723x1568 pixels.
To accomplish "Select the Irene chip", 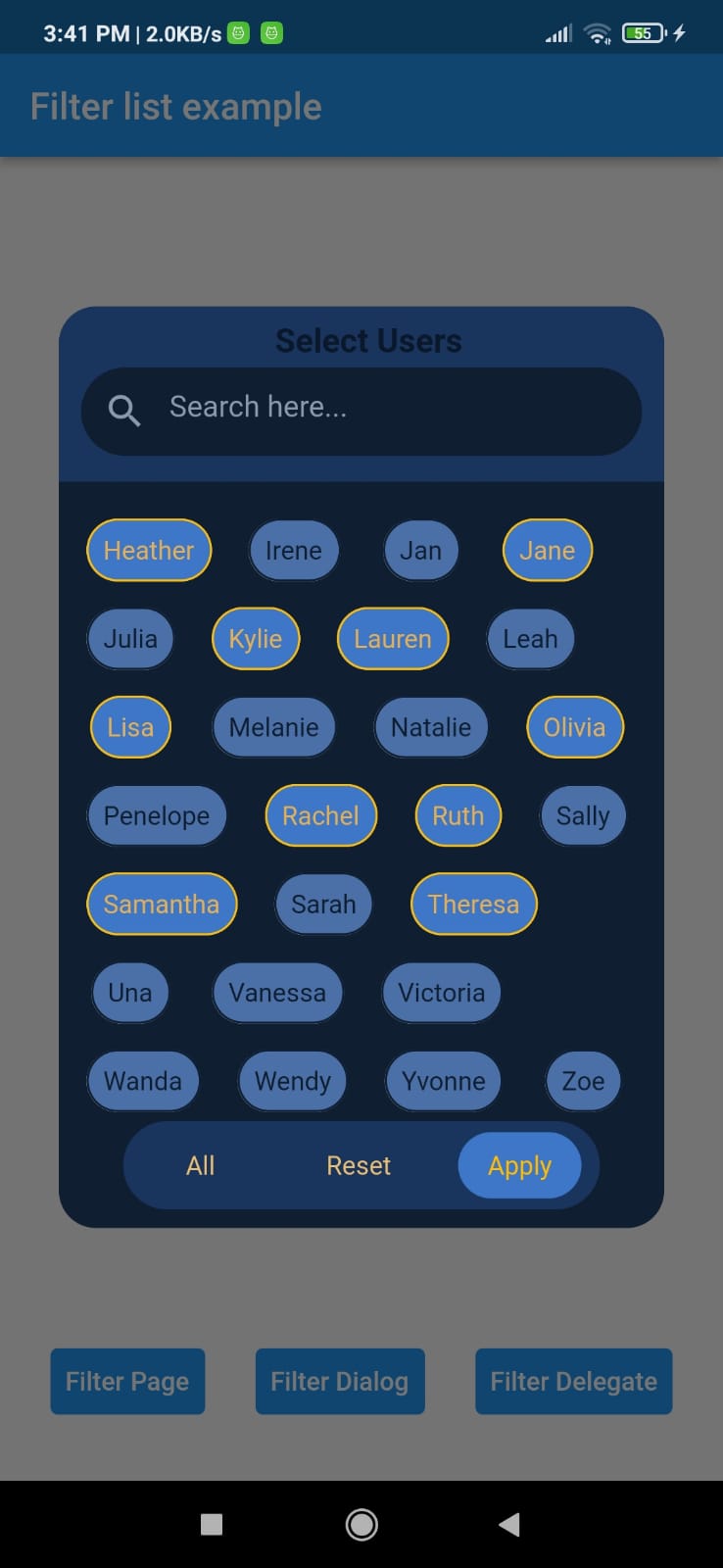I will click(293, 551).
